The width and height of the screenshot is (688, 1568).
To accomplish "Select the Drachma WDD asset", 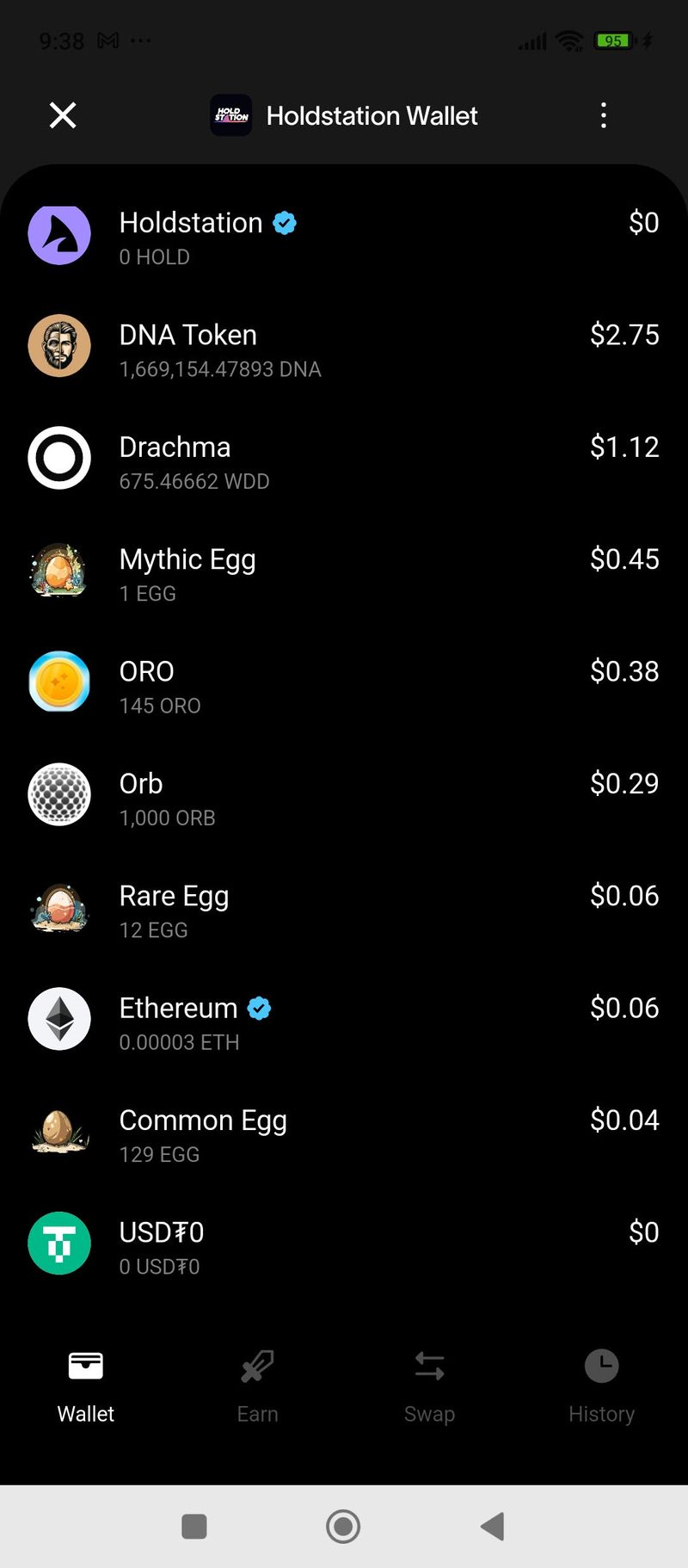I will 344,461.
